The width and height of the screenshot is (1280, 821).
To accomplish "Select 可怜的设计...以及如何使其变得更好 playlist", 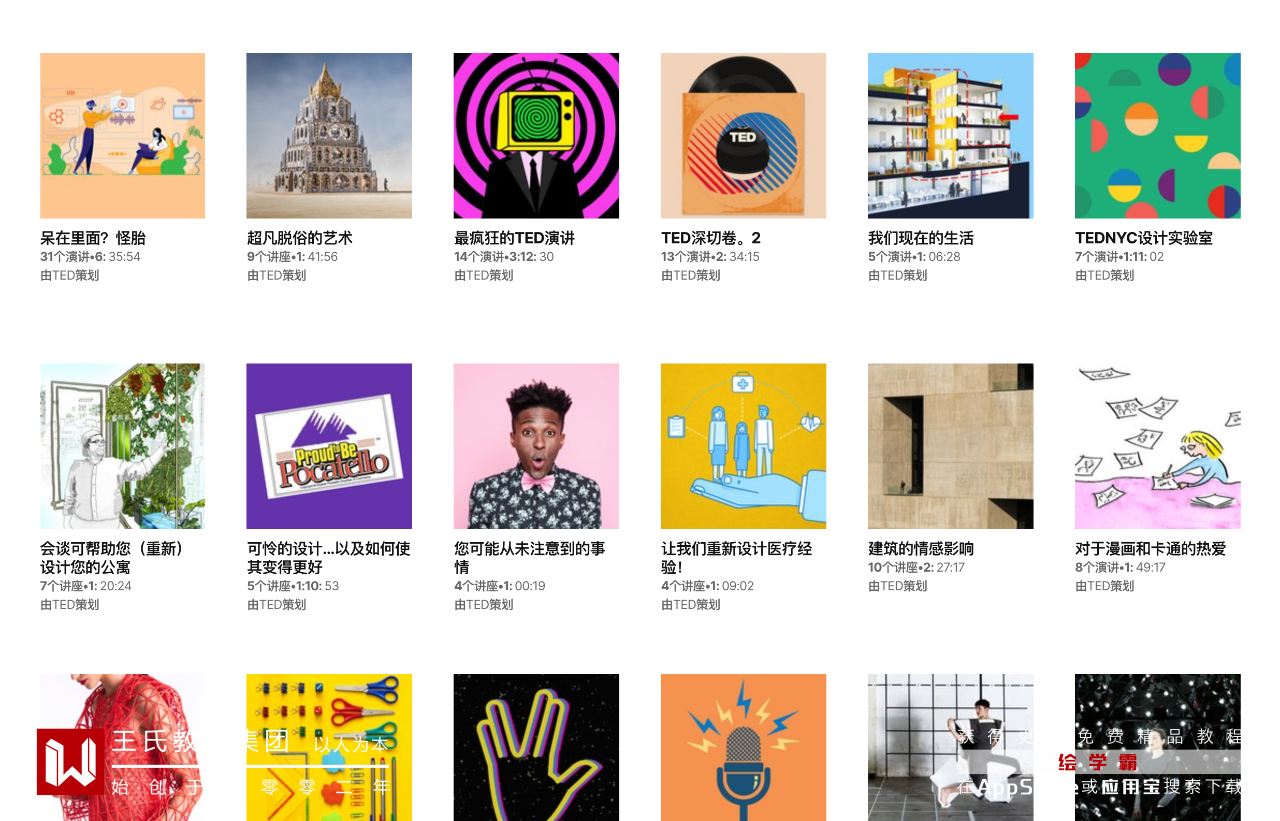I will point(329,446).
